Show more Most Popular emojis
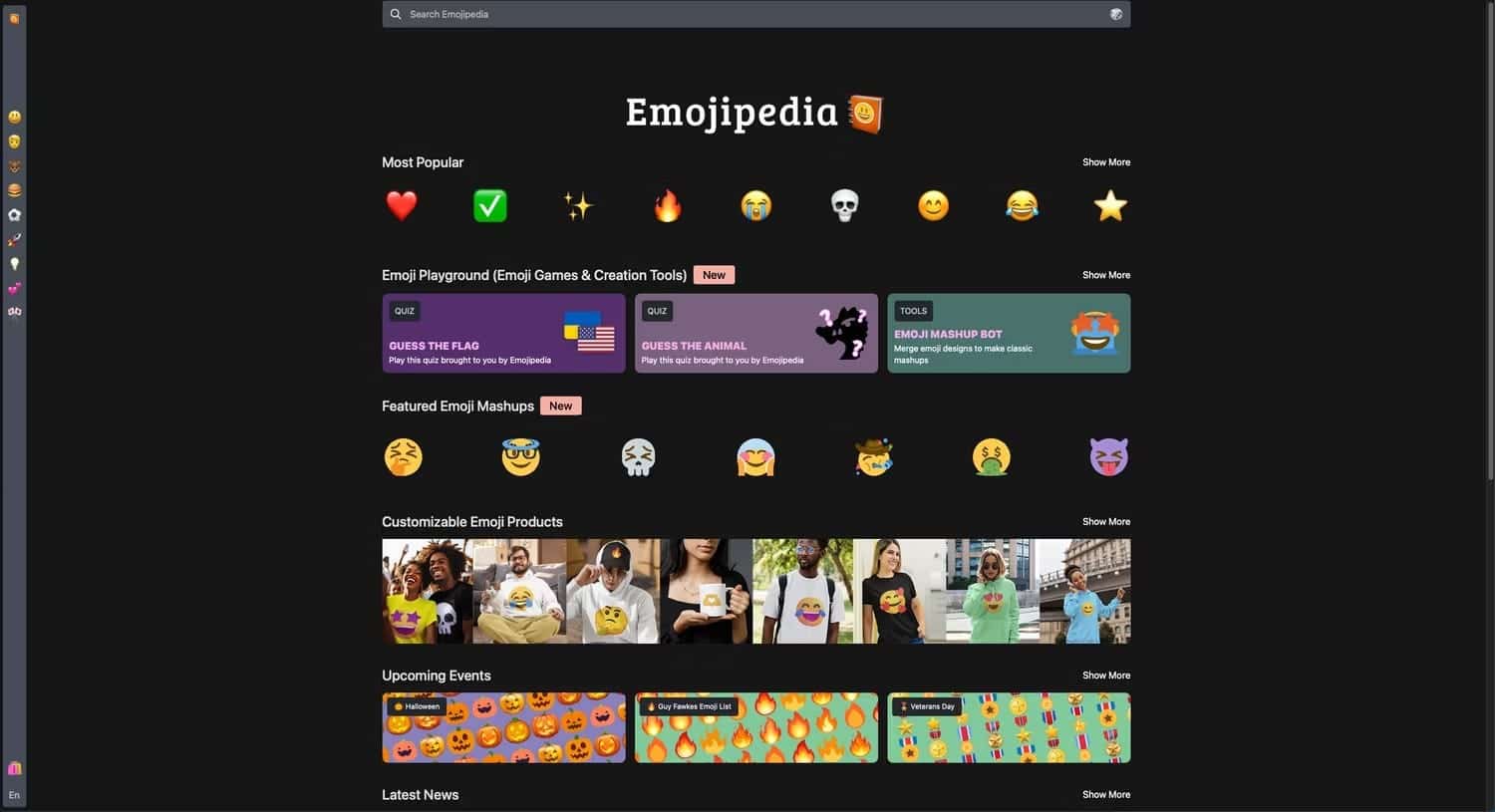1495x812 pixels. [x=1105, y=162]
